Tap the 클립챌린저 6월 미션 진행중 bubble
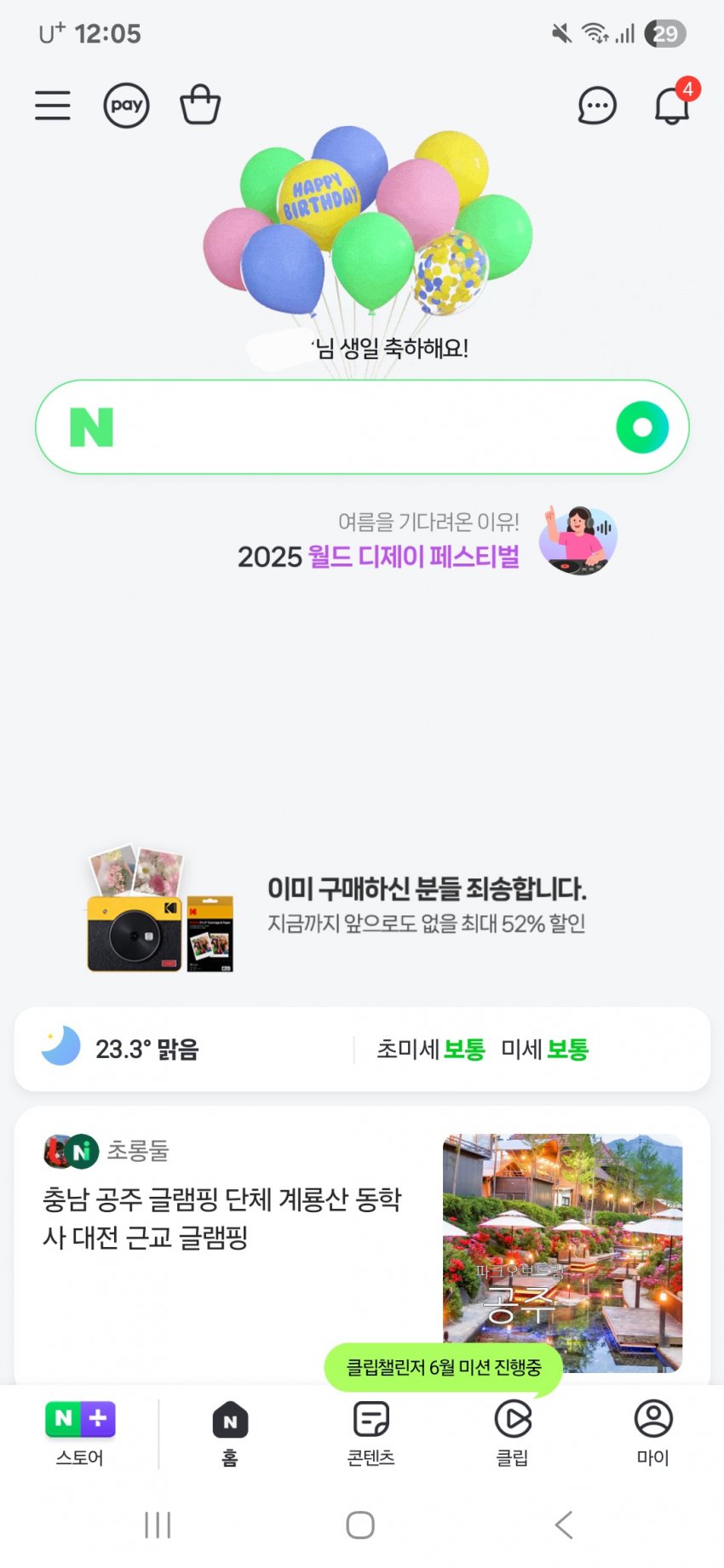 443,1367
